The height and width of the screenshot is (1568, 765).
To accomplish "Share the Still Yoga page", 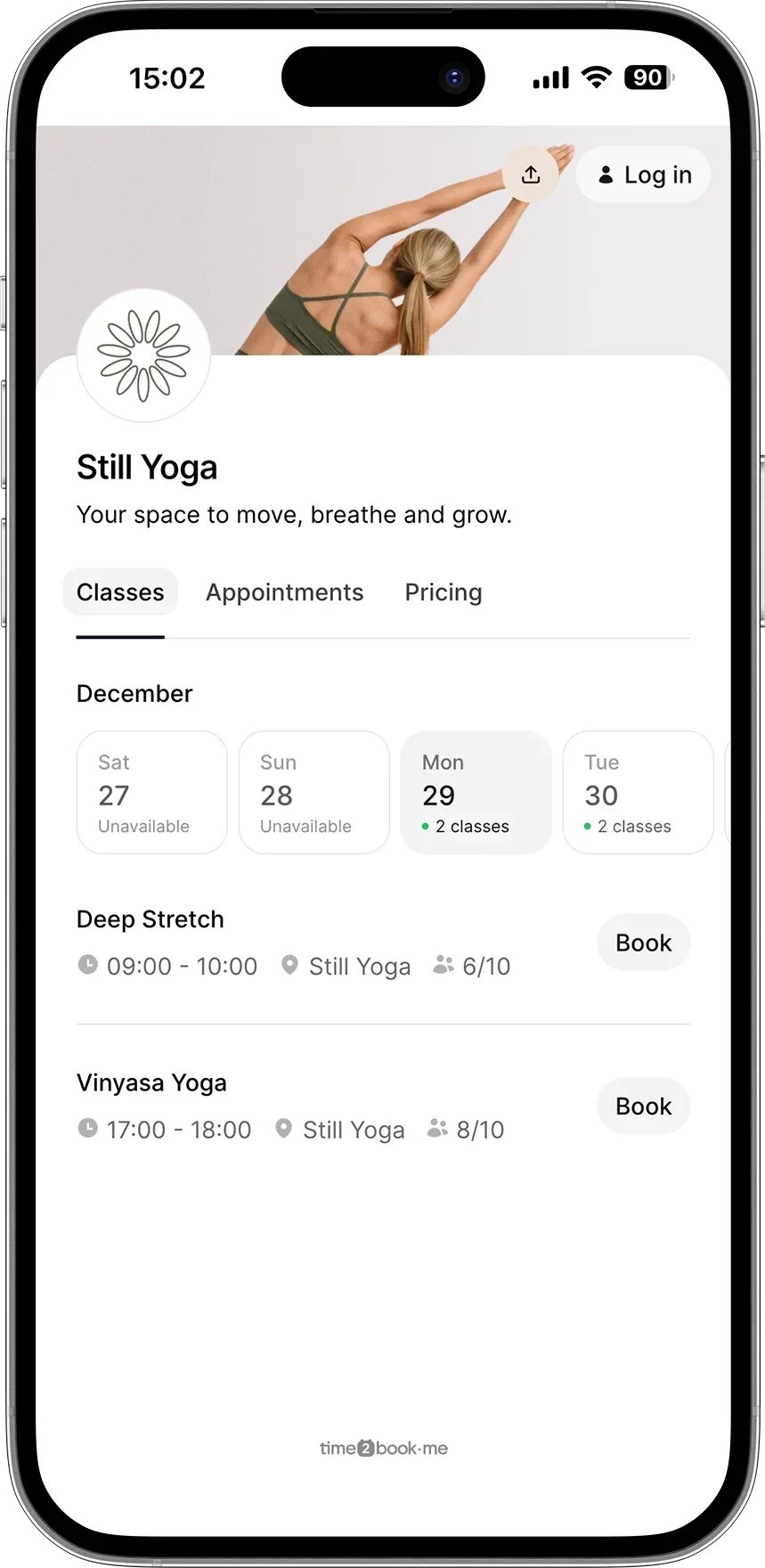I will click(531, 175).
